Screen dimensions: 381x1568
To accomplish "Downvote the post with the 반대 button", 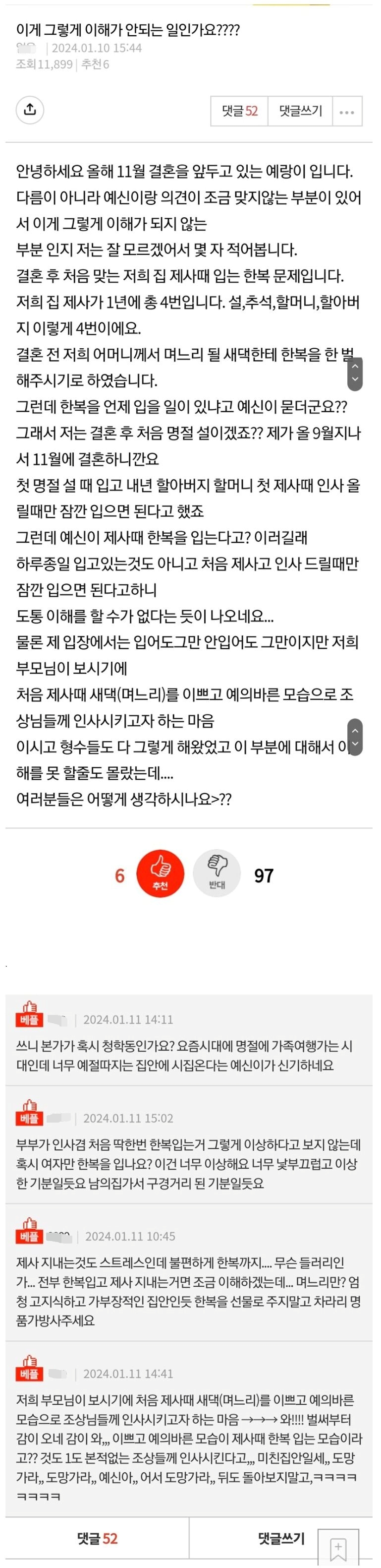I will pyautogui.click(x=217, y=875).
